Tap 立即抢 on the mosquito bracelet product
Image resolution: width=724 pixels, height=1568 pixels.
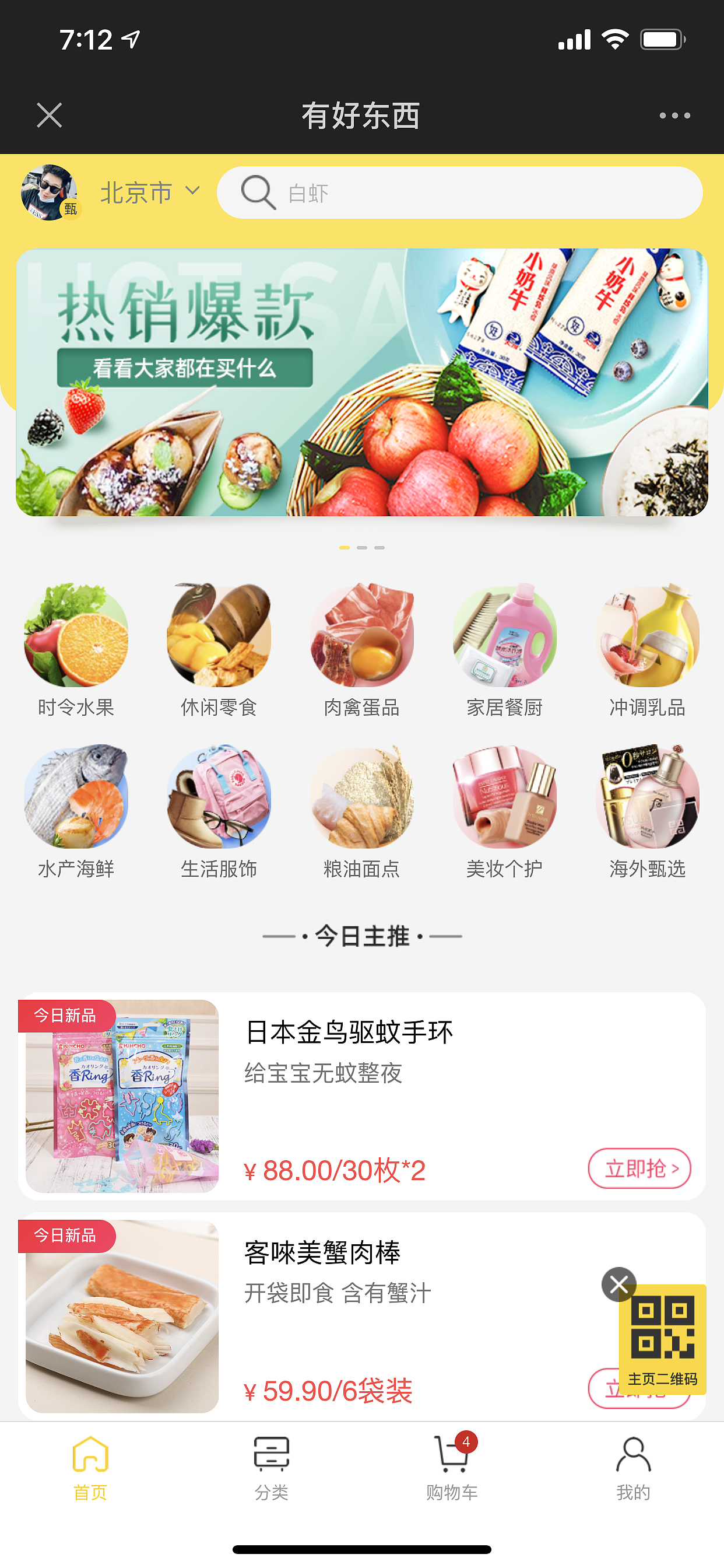click(638, 1168)
